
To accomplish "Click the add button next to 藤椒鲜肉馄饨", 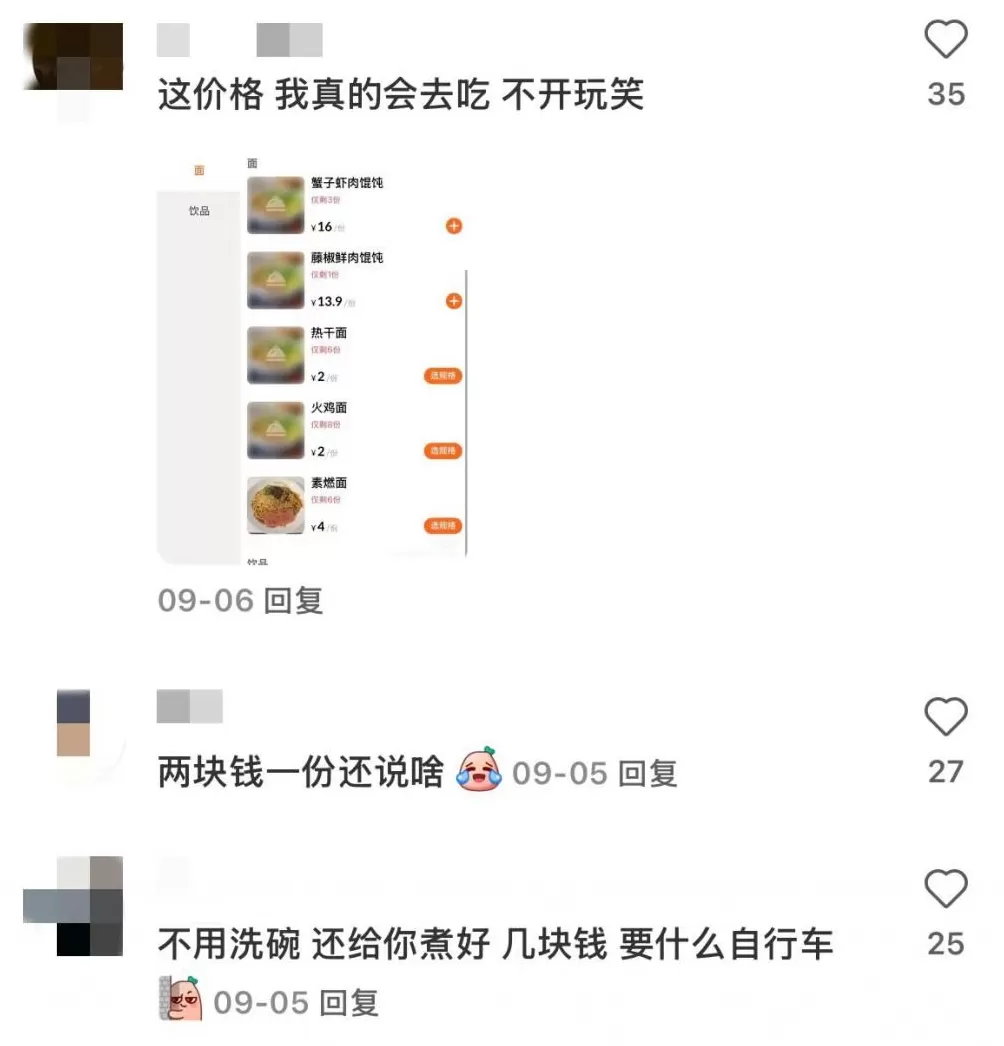I will pos(453,300).
